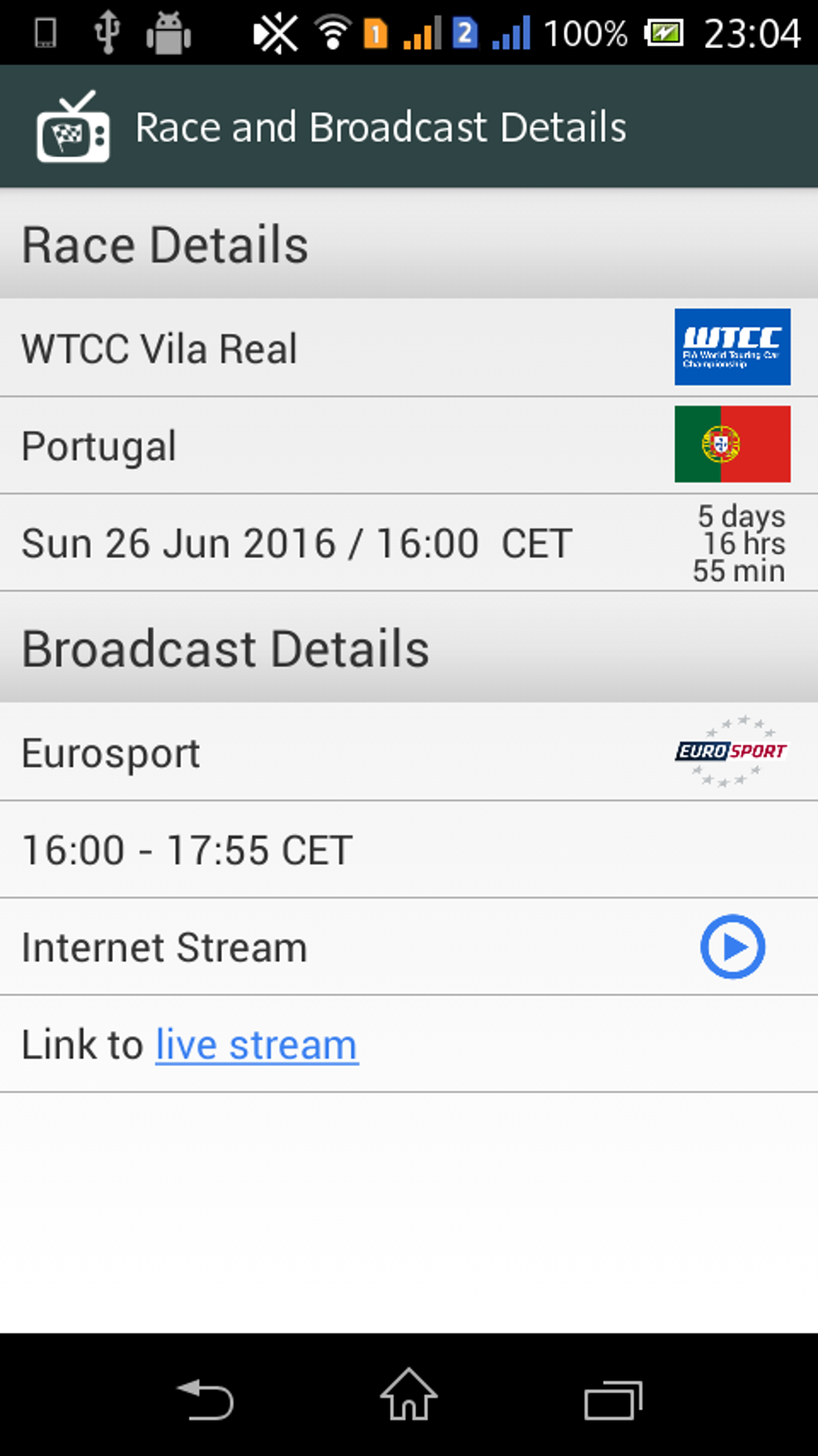This screenshot has width=818, height=1456.
Task: Expand the Eurosport broadcast entry
Action: click(x=321, y=752)
